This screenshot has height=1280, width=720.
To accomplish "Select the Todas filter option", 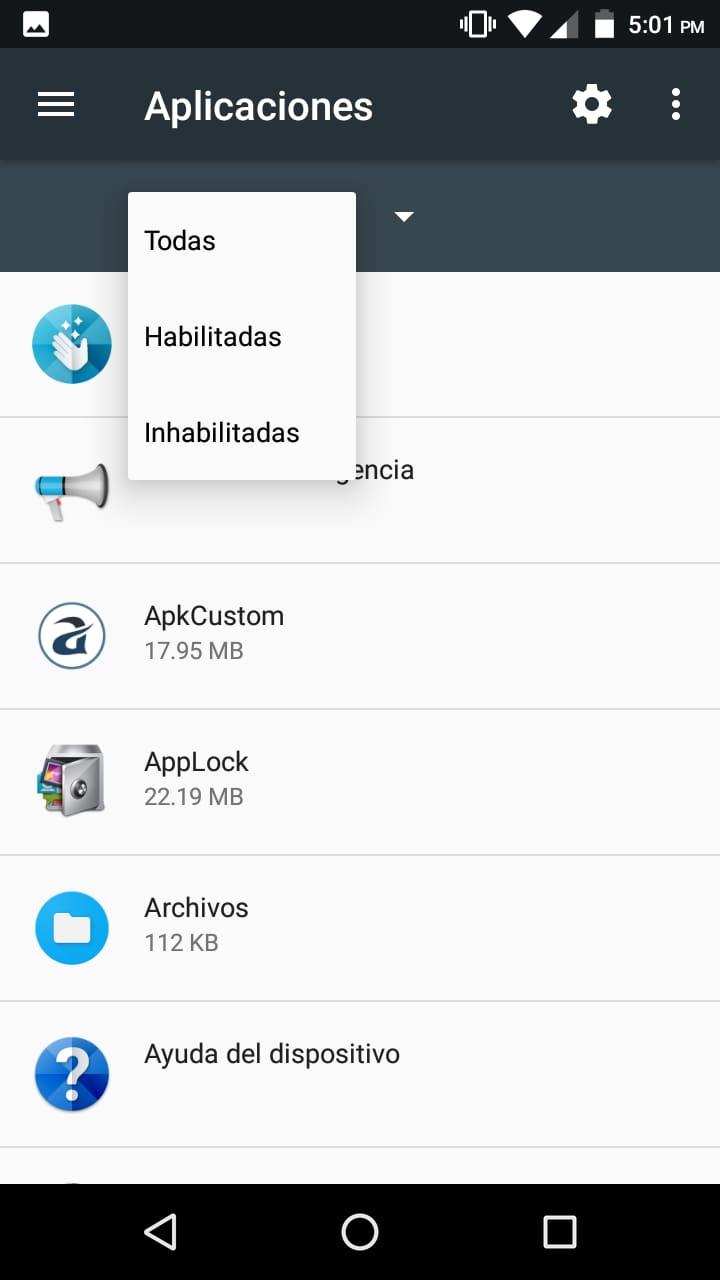I will point(180,240).
